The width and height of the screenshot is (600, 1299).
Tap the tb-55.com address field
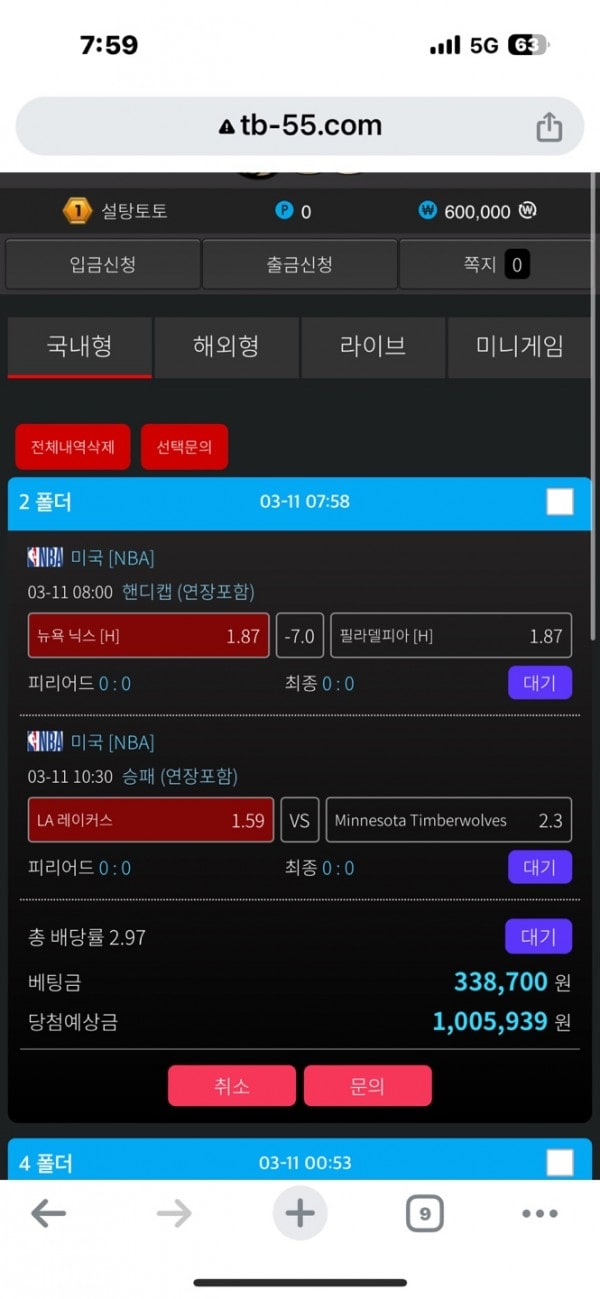[x=300, y=126]
